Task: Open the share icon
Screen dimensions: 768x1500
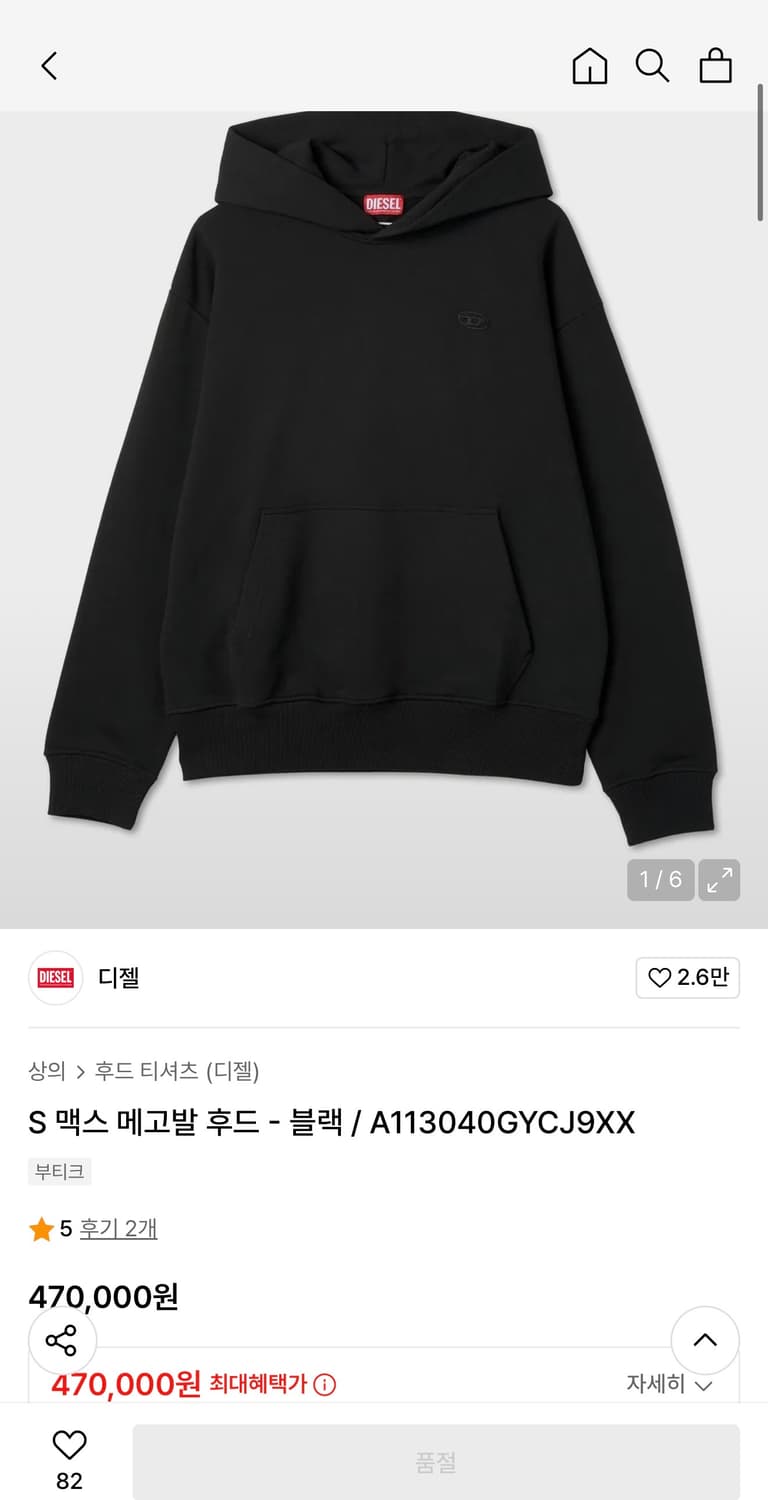Action: pos(62,1340)
